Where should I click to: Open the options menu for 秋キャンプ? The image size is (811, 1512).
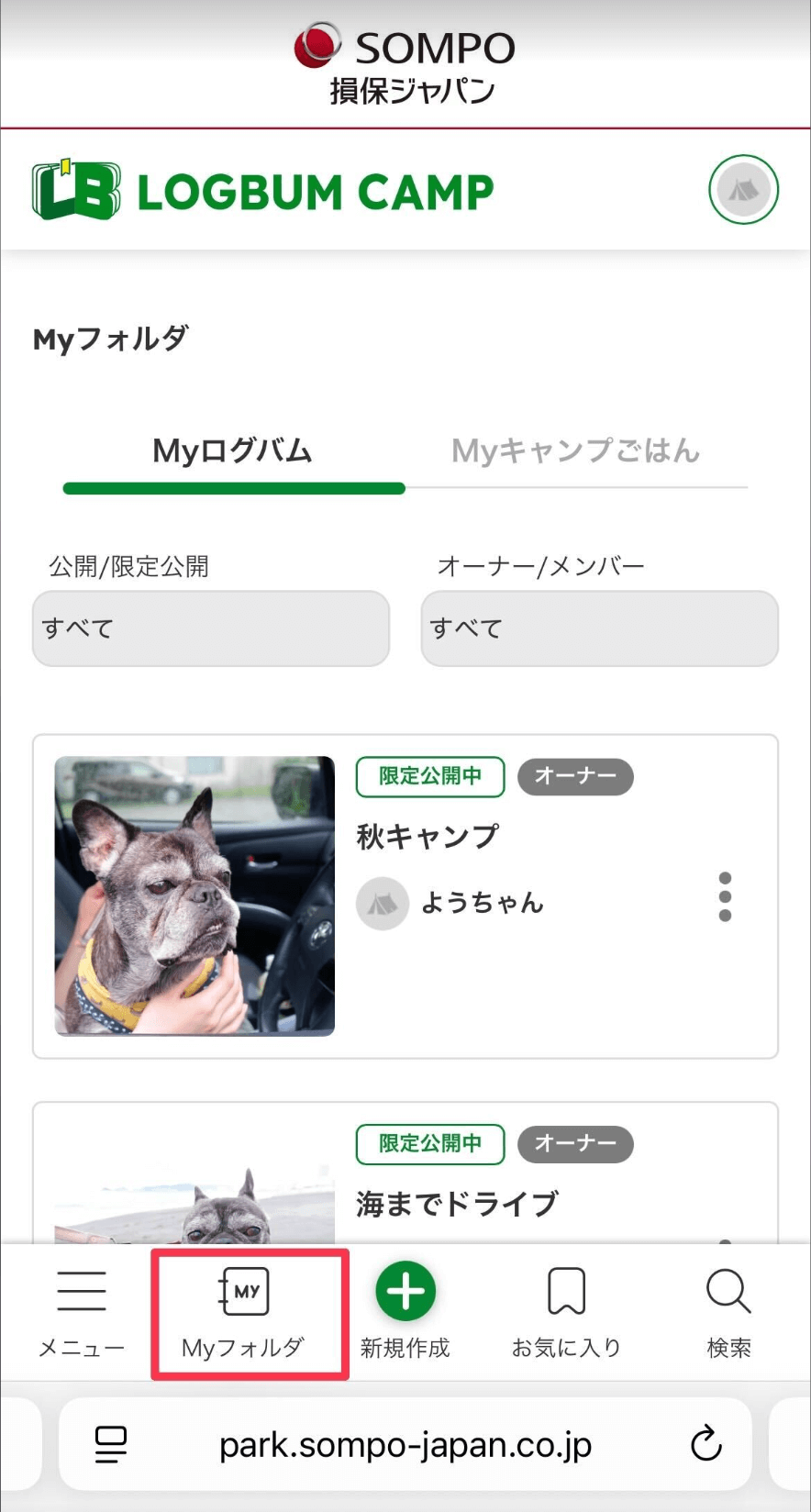click(x=725, y=896)
